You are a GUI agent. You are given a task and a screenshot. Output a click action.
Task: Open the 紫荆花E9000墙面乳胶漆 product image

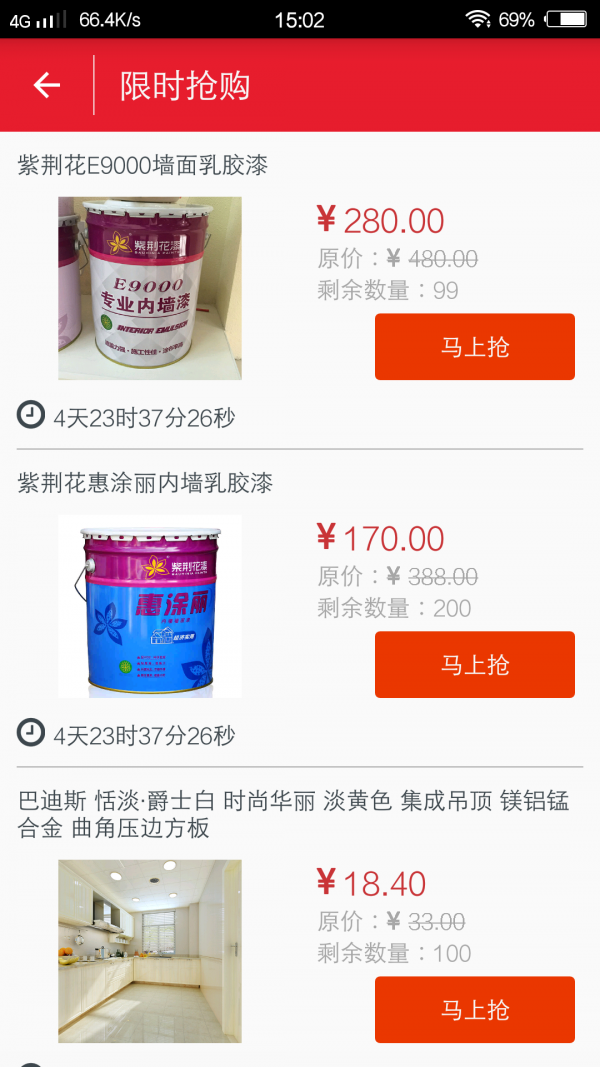[150, 288]
